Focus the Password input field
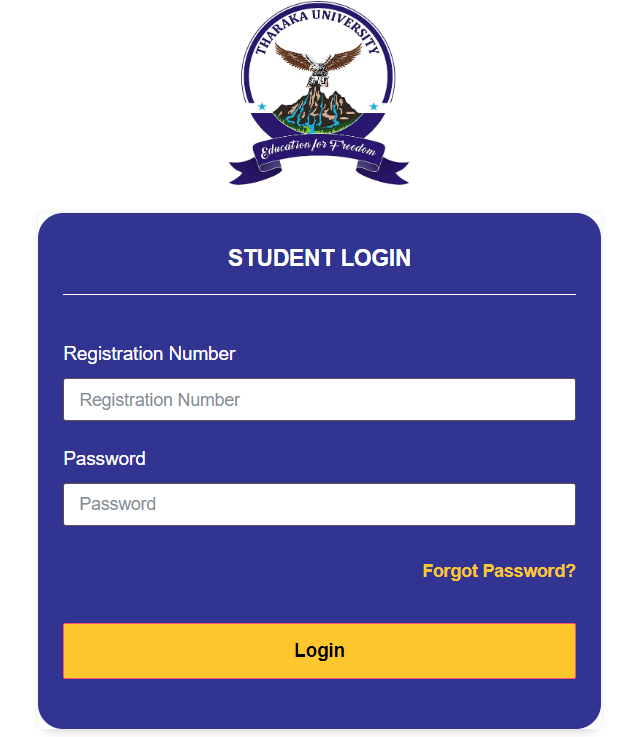Screen dimensions: 638x737 click(319, 504)
